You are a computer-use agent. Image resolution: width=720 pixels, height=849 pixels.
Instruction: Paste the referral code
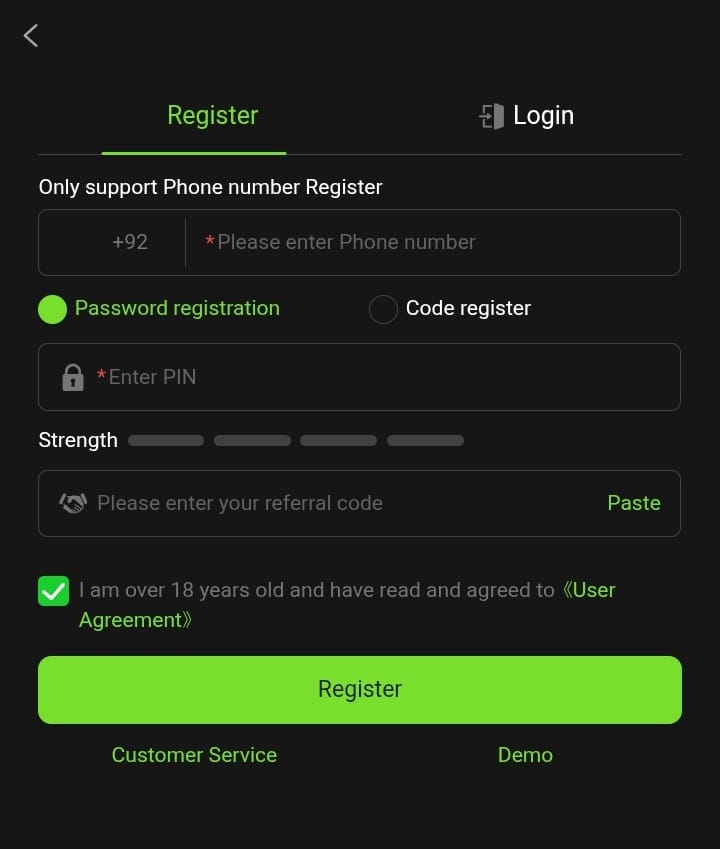pyautogui.click(x=633, y=503)
